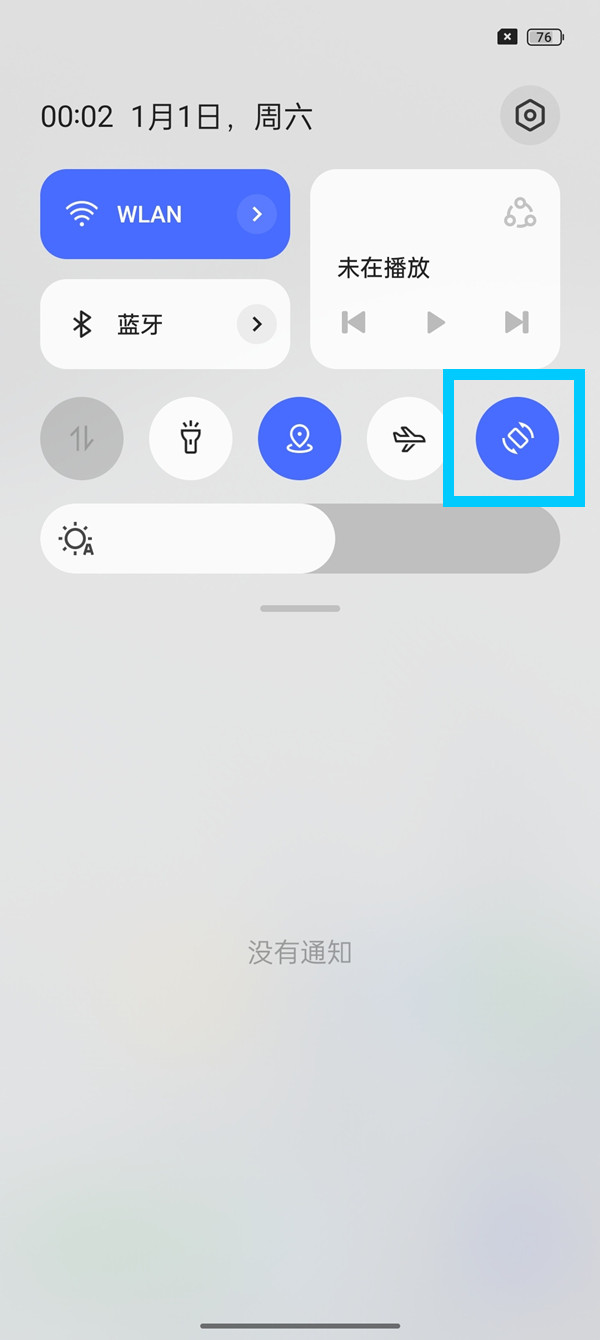Expand WLAN network list arrow
This screenshot has height=1340, width=600.
[x=257, y=214]
